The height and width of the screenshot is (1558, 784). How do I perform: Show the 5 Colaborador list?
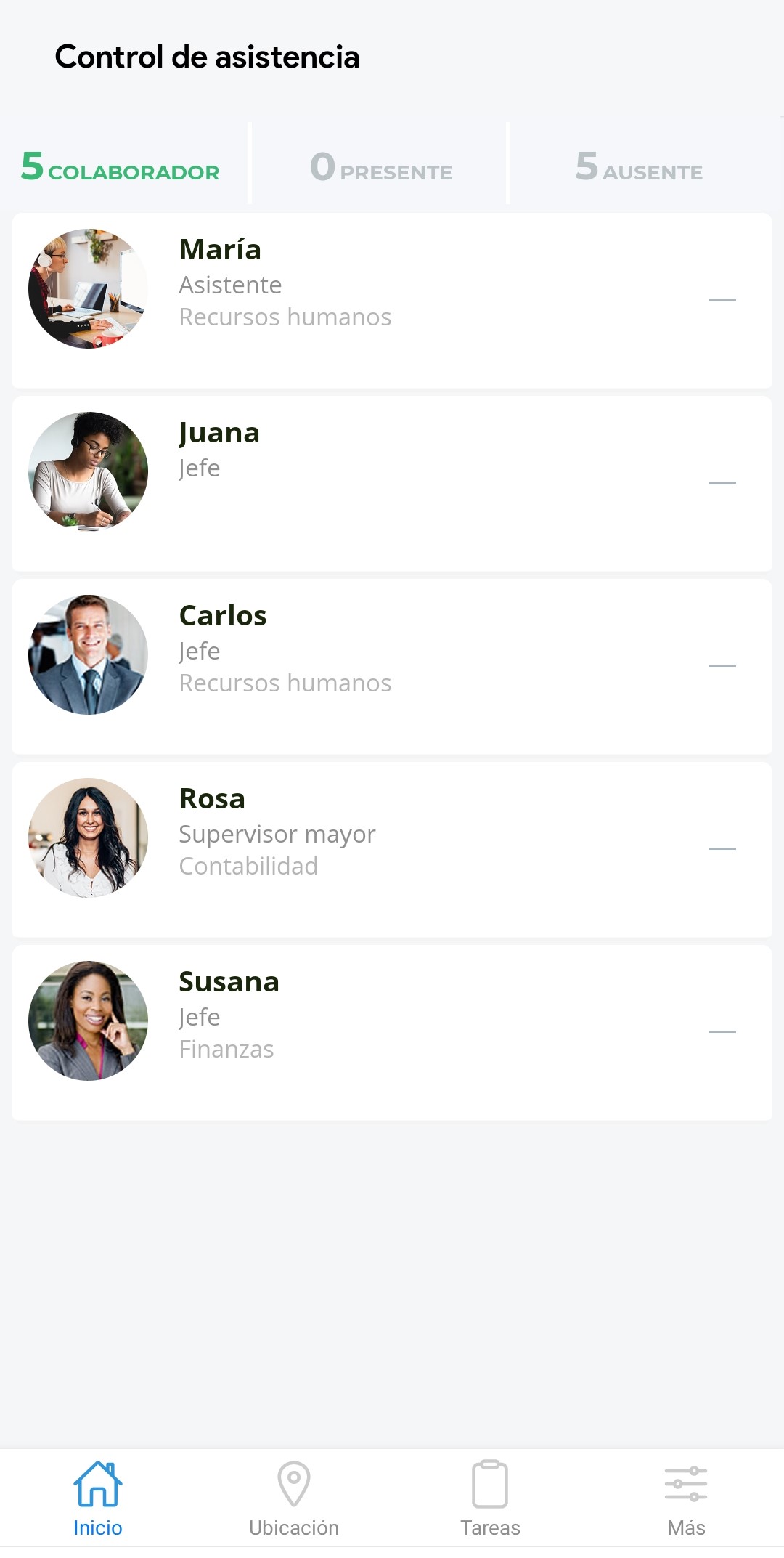coord(121,167)
